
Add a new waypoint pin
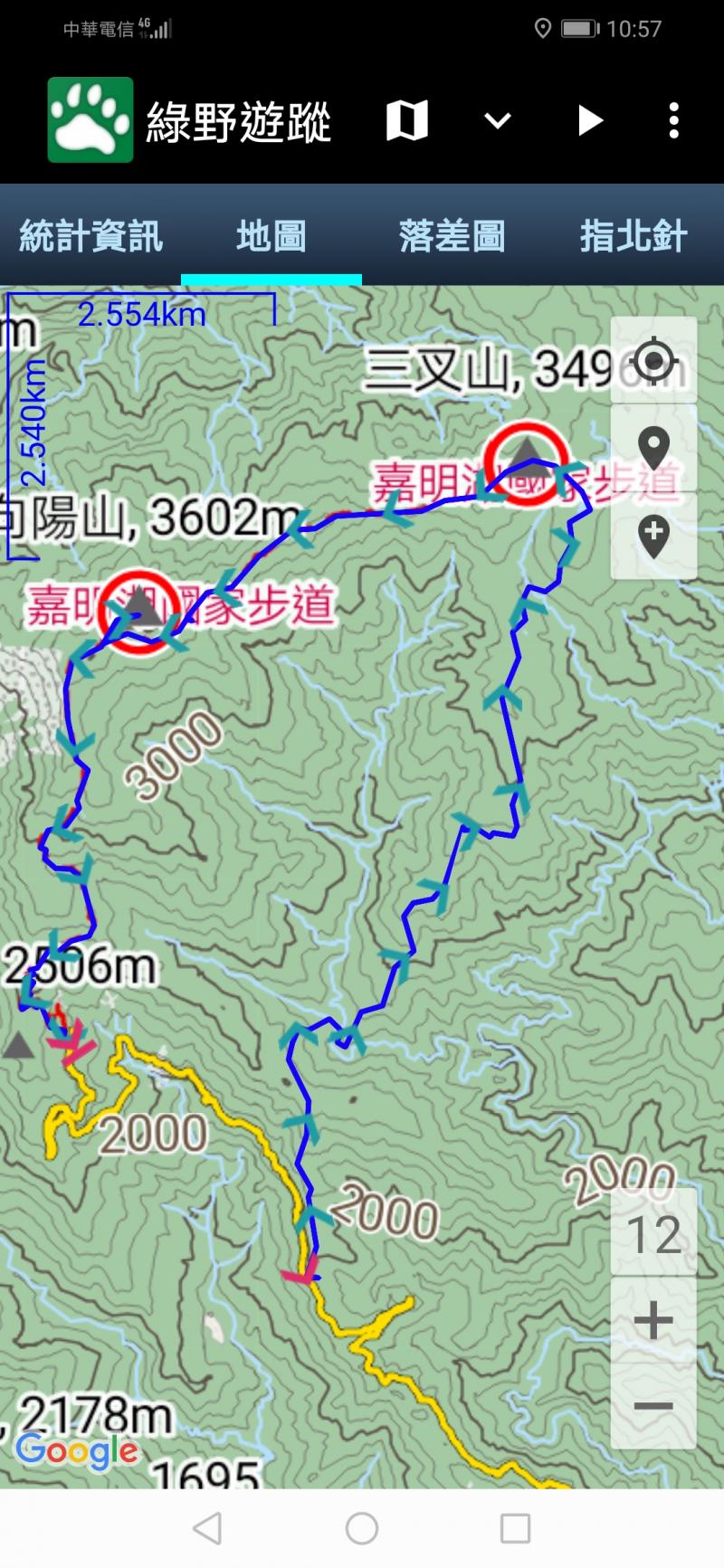coord(653,536)
